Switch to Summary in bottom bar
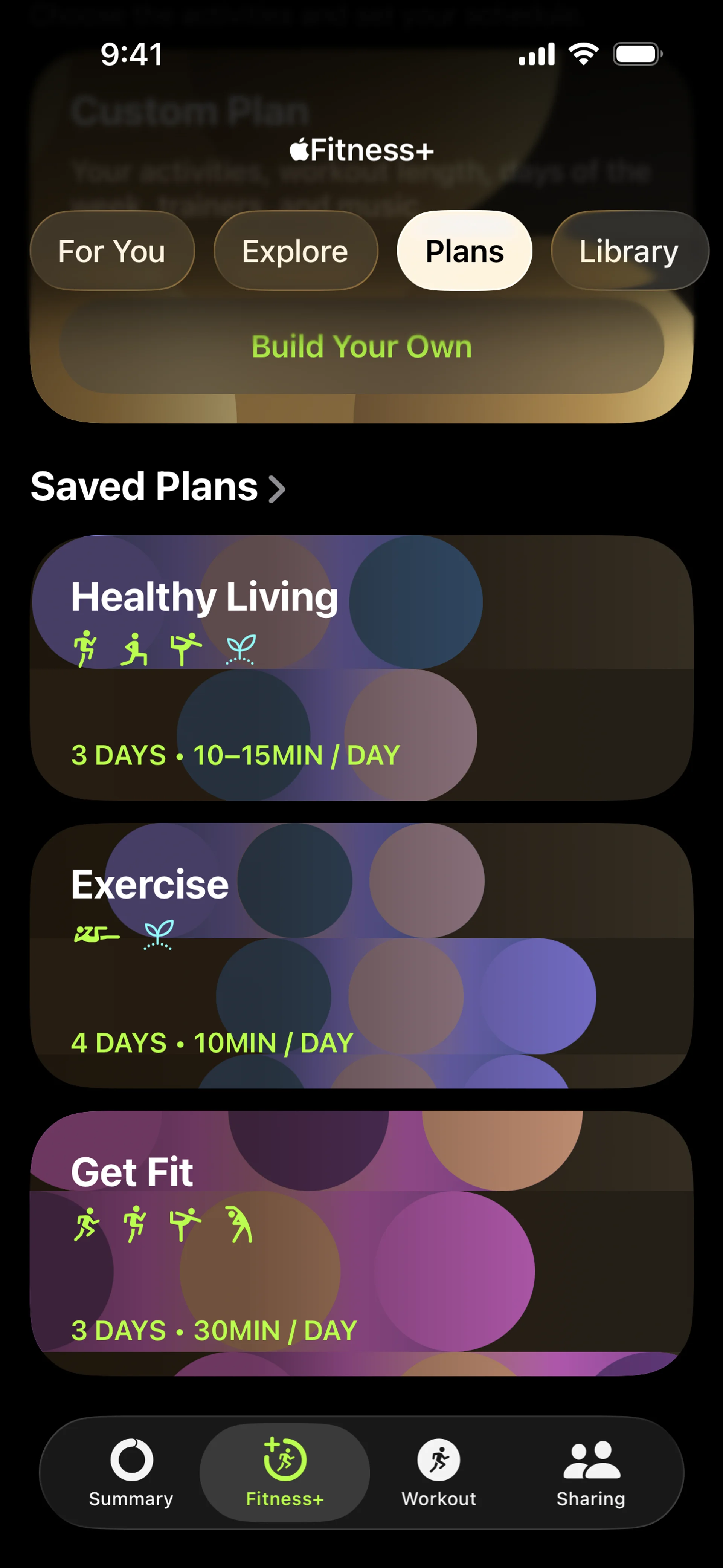This screenshot has width=723, height=1568. pyautogui.click(x=131, y=1472)
